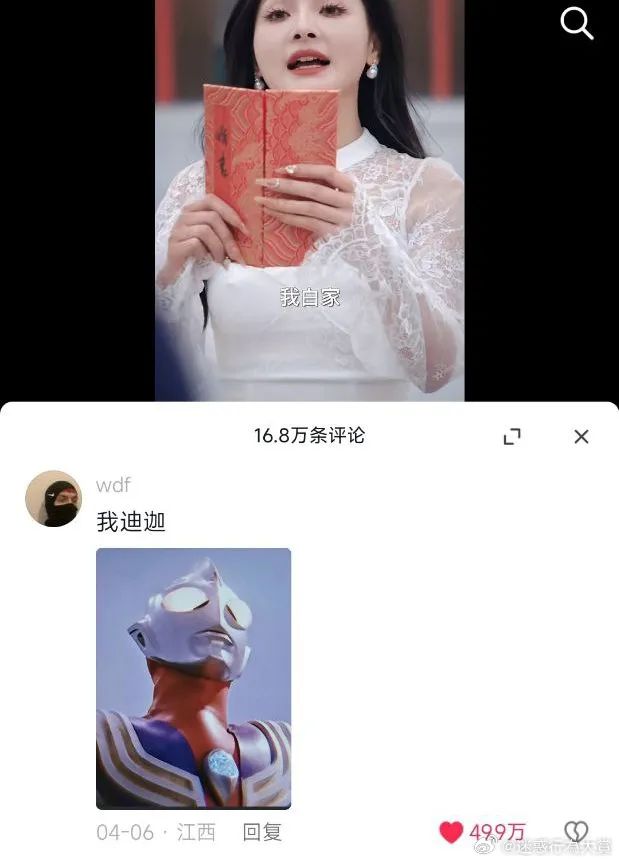The image size is (619, 862).
Task: Open search from the magnifier icon
Action: [577, 23]
